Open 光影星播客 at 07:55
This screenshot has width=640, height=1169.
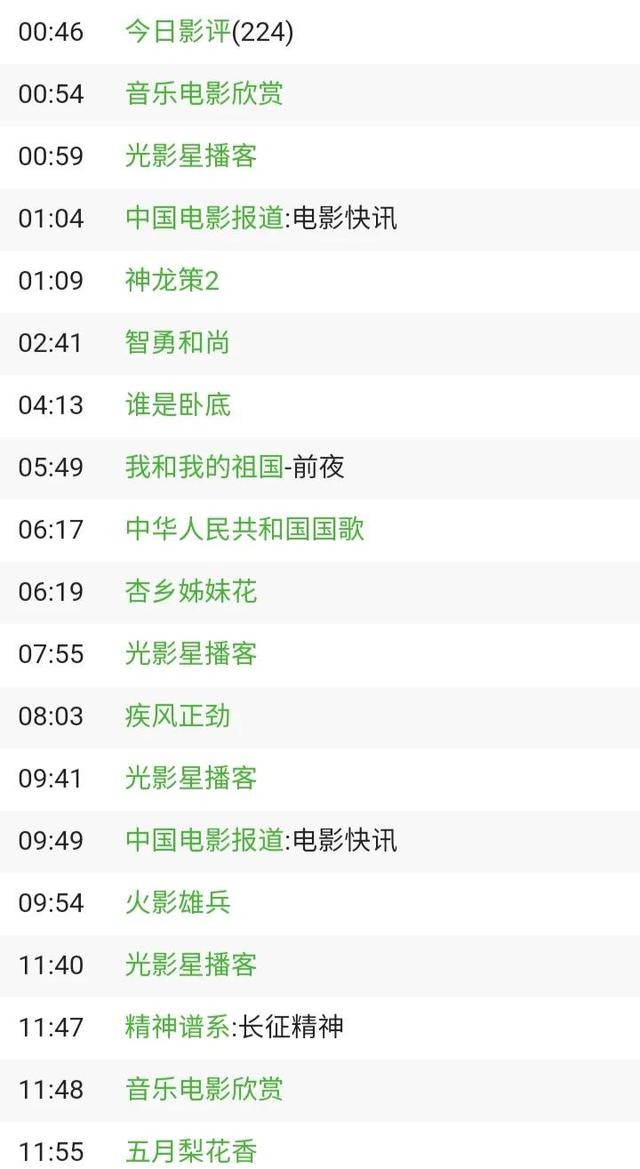pos(191,654)
